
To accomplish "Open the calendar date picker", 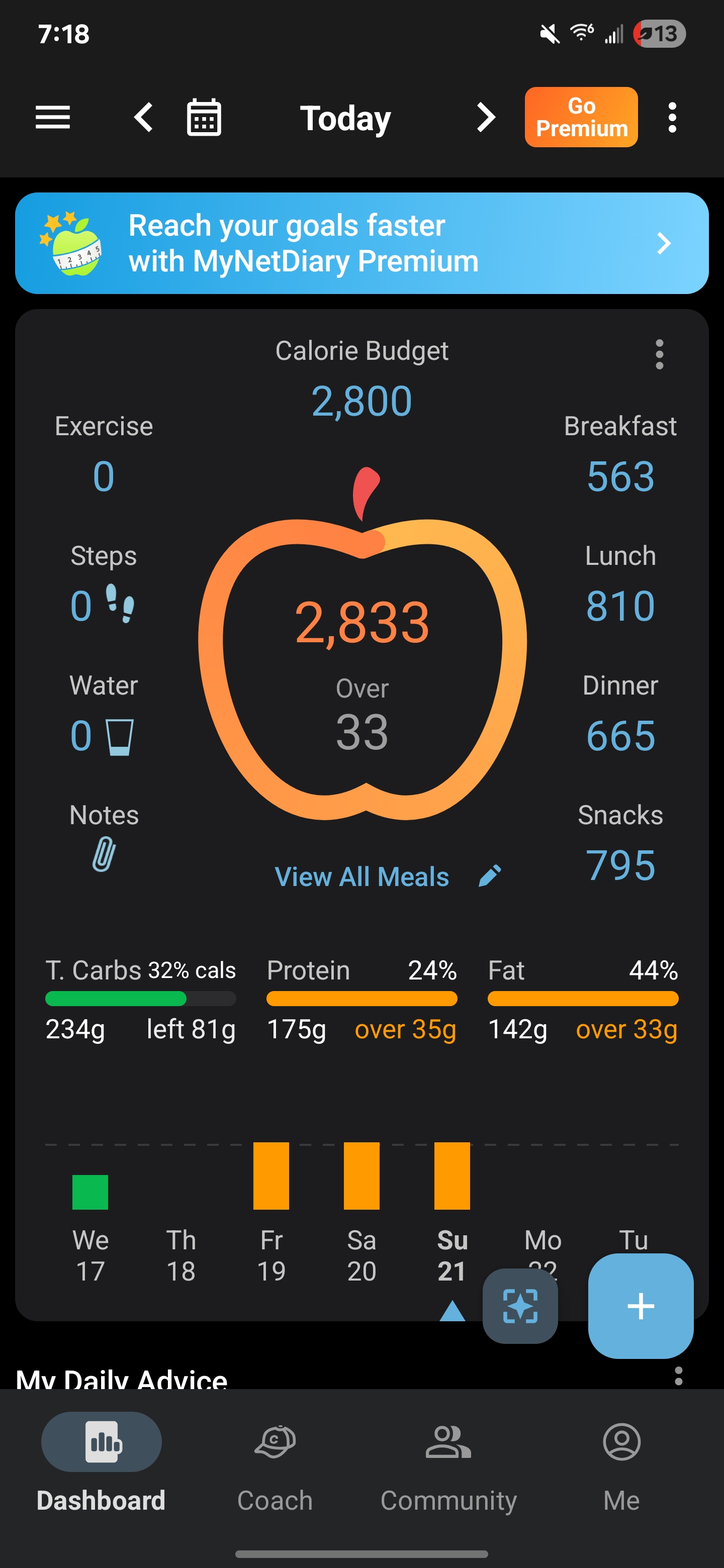I will (204, 117).
